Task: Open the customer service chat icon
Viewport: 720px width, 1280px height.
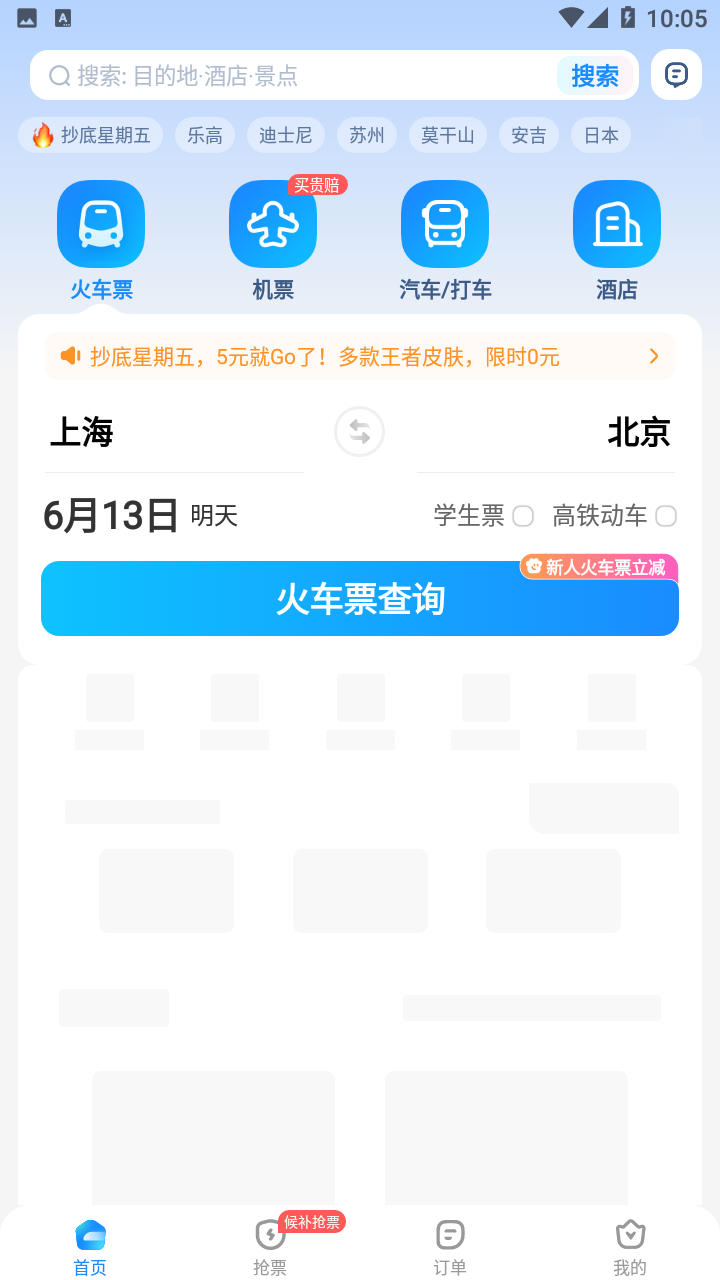Action: [x=676, y=74]
